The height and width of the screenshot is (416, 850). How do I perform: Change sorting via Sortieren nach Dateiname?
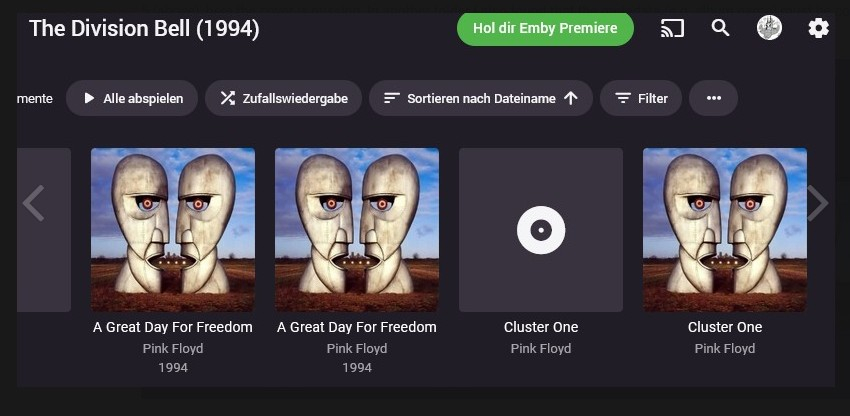pos(481,98)
